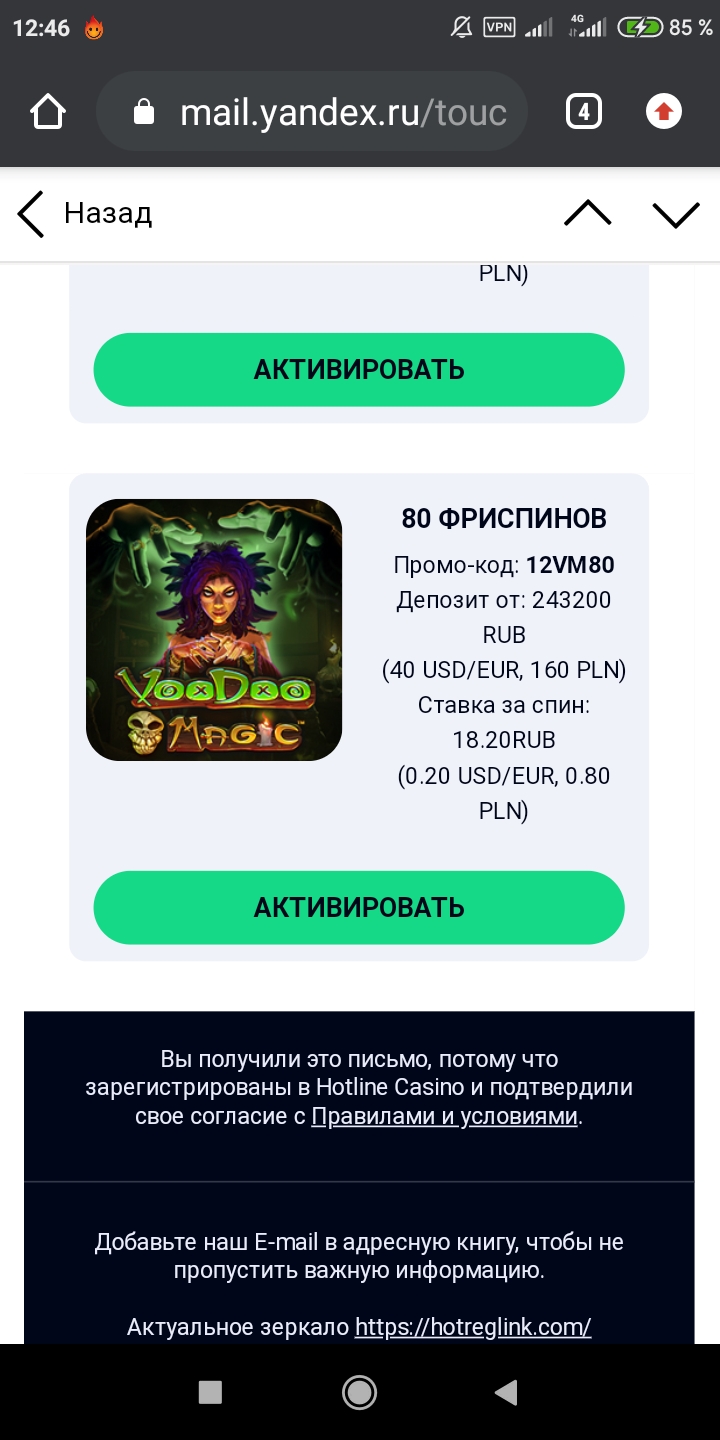Follow the hotreglink.com mirror link
The width and height of the screenshot is (720, 1440).
(473, 1327)
